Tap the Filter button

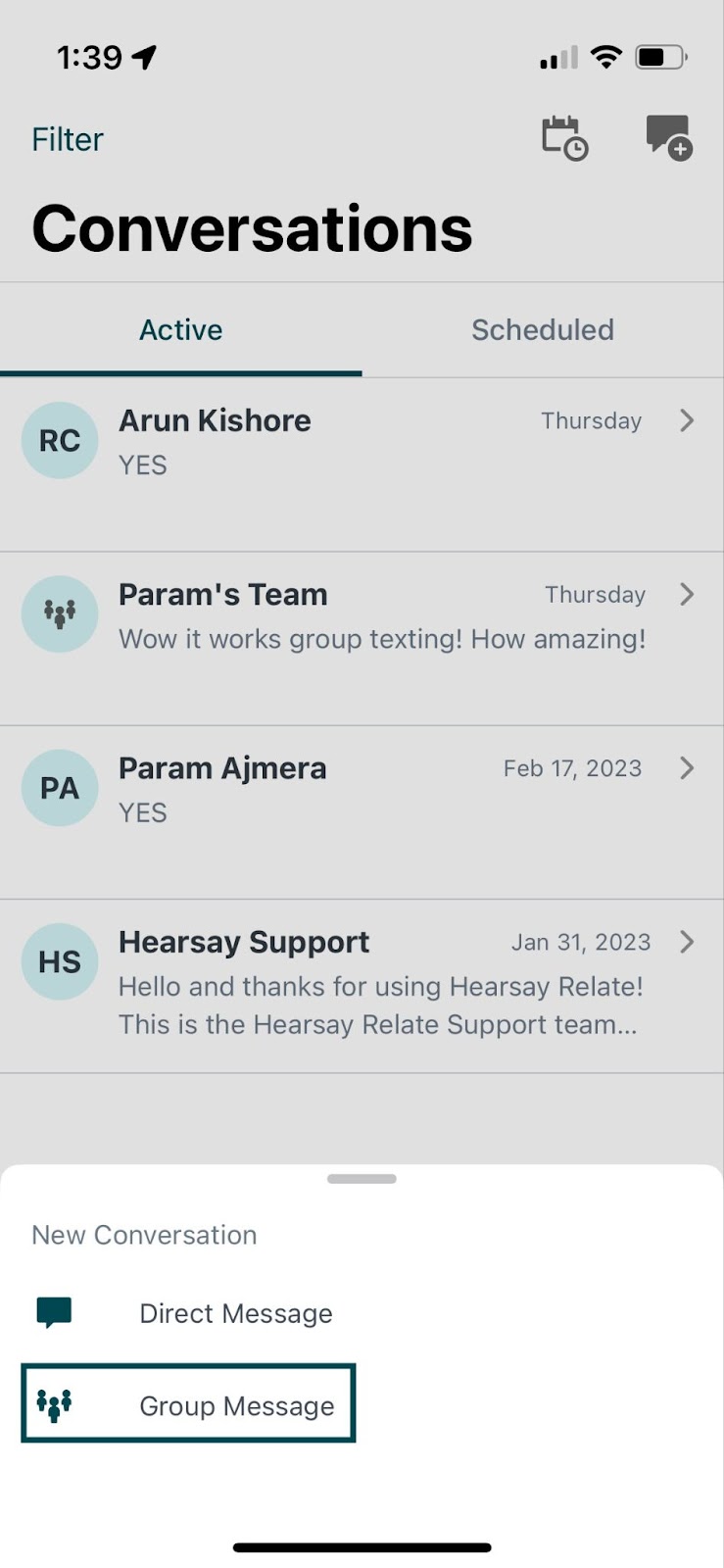click(67, 139)
